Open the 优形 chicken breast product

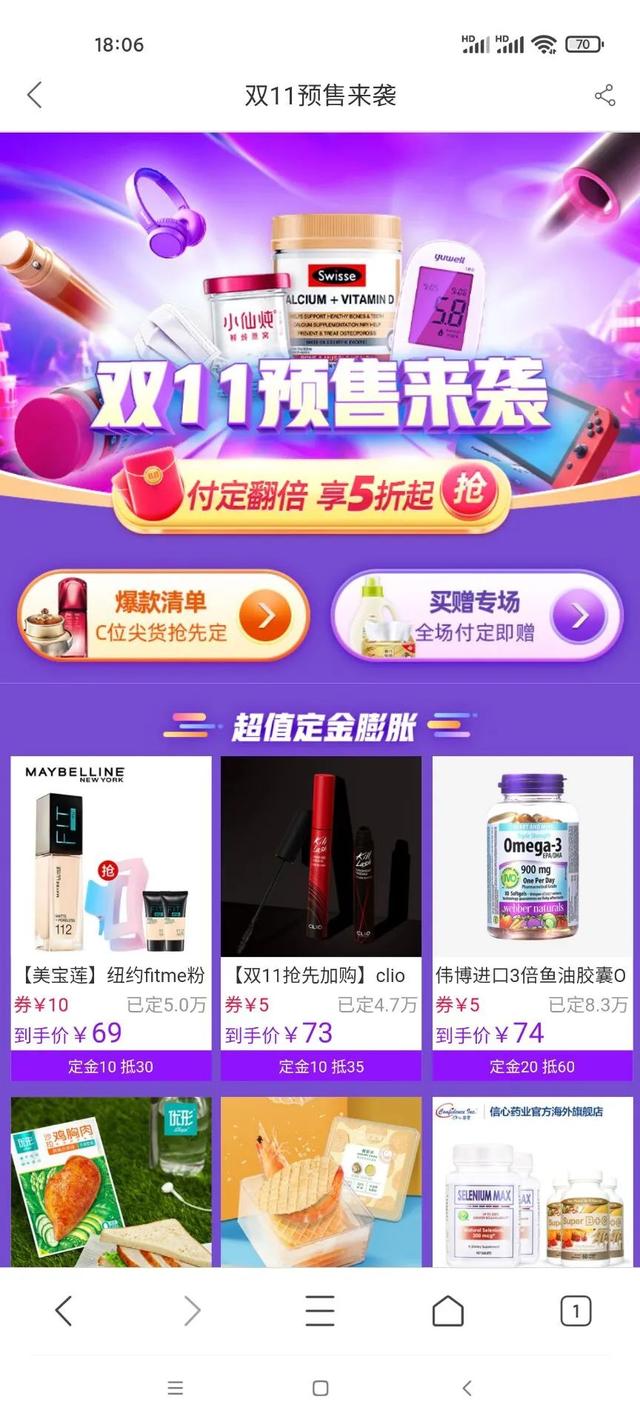pyautogui.click(x=111, y=1182)
